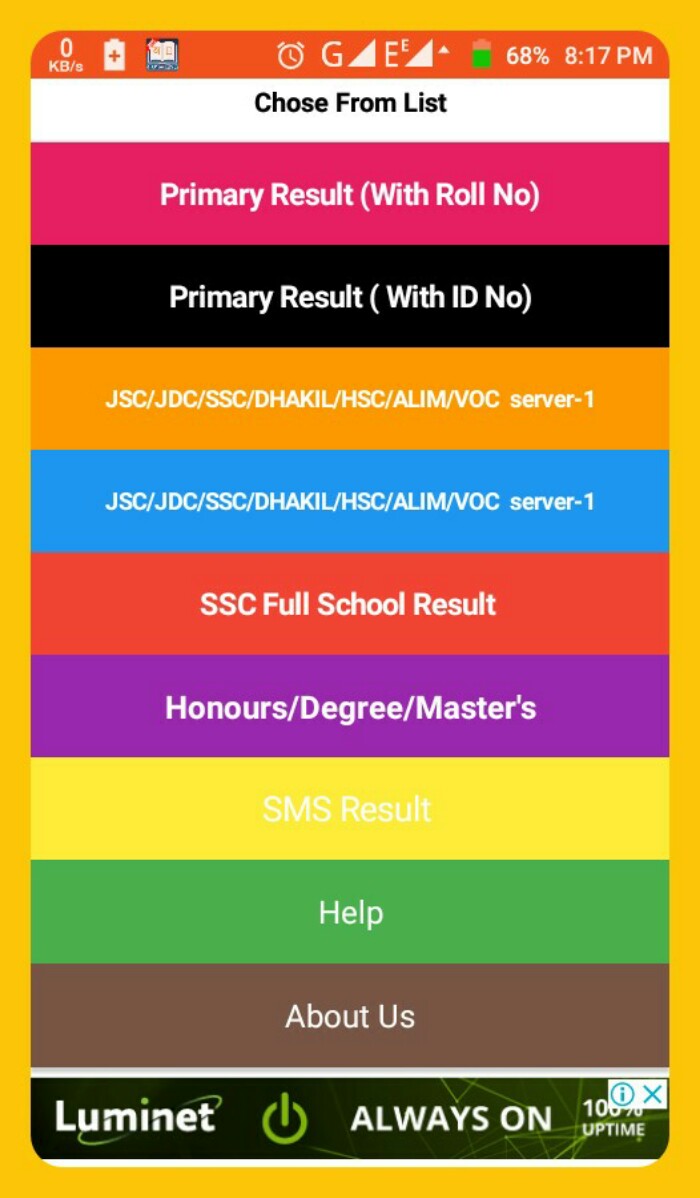Screen dimensions: 700x1198
Task: Open the Help section
Action: tap(350, 913)
